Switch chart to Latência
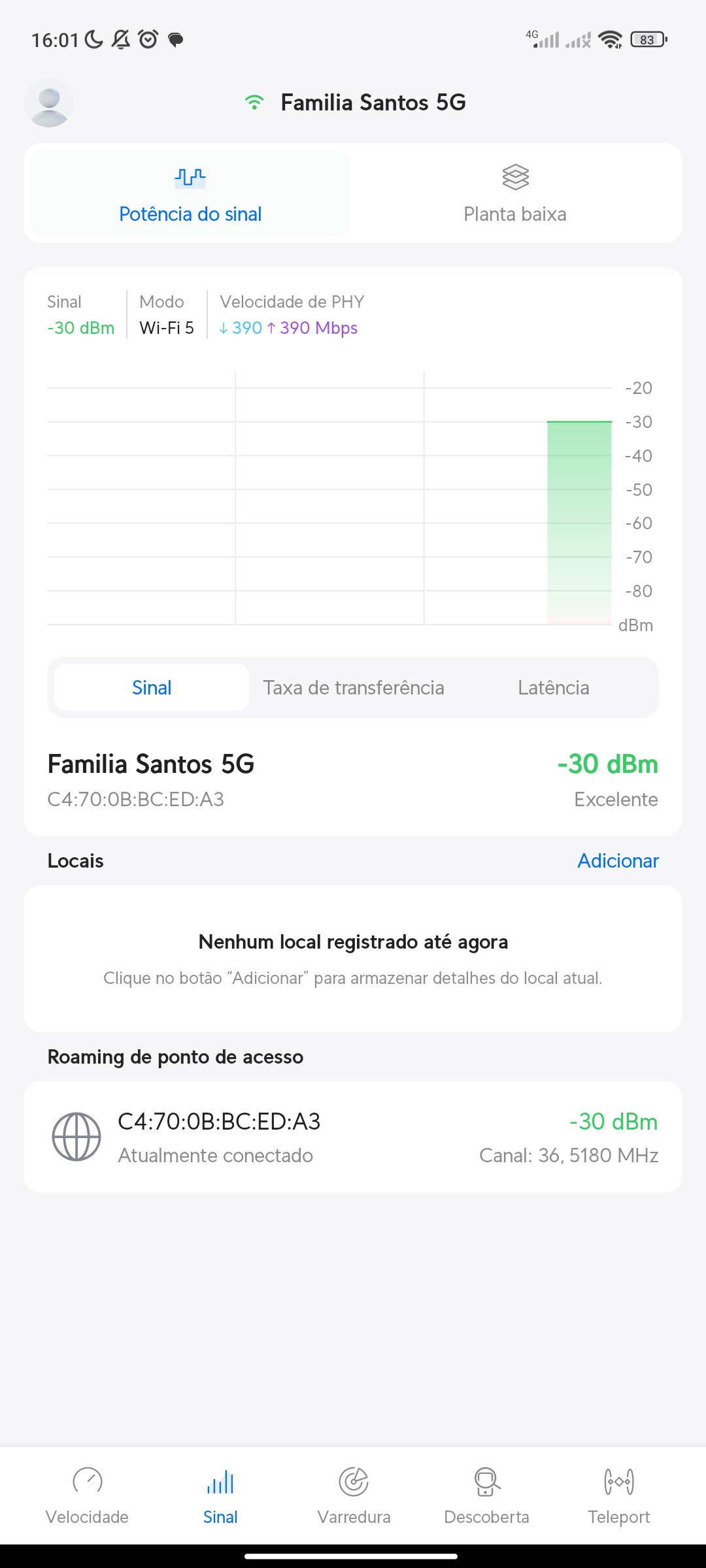Screen dimensions: 706x1568 tap(553, 688)
